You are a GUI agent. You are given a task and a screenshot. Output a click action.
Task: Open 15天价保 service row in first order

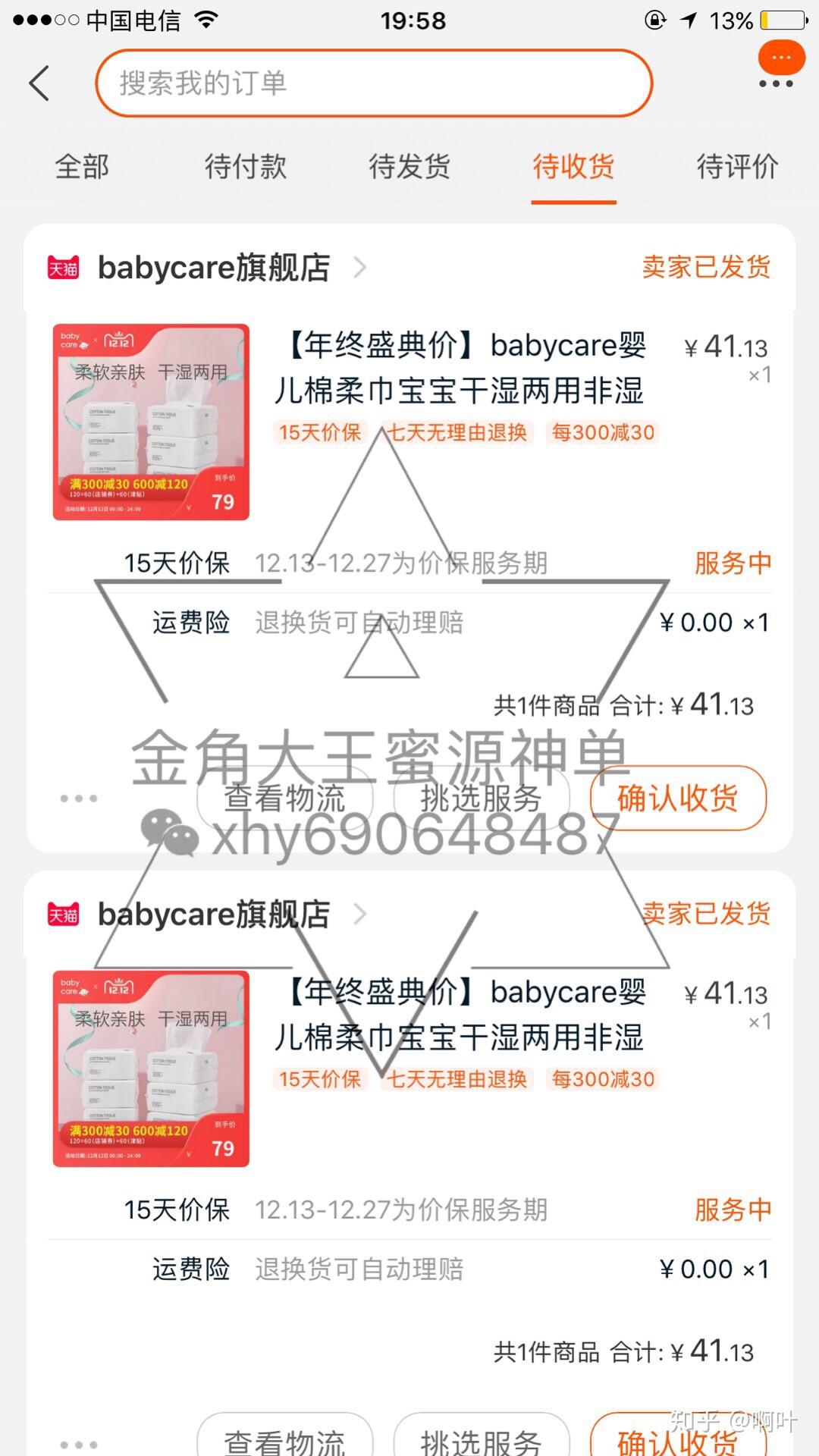coord(409,563)
